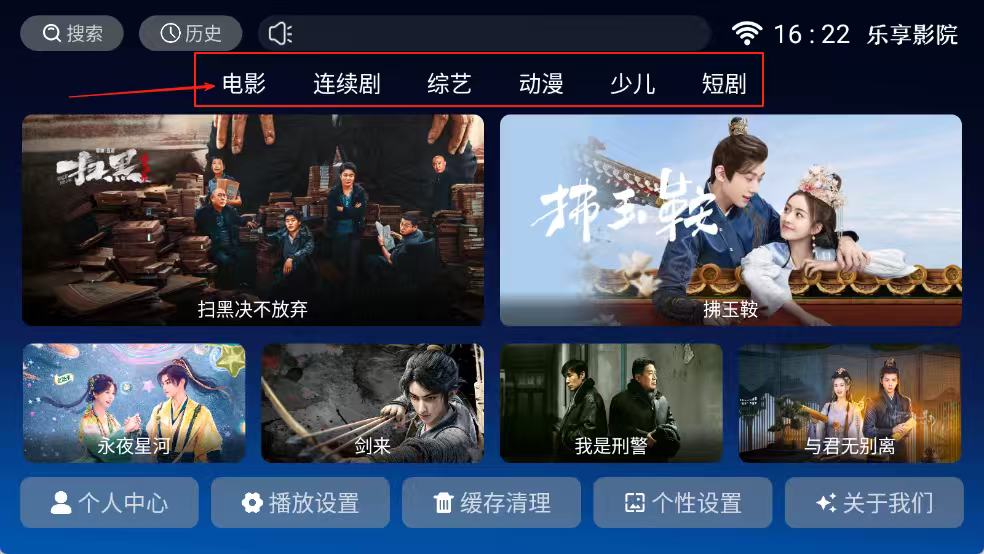The image size is (984, 554).
Task: Open the 剑来 tile
Action: pos(372,403)
